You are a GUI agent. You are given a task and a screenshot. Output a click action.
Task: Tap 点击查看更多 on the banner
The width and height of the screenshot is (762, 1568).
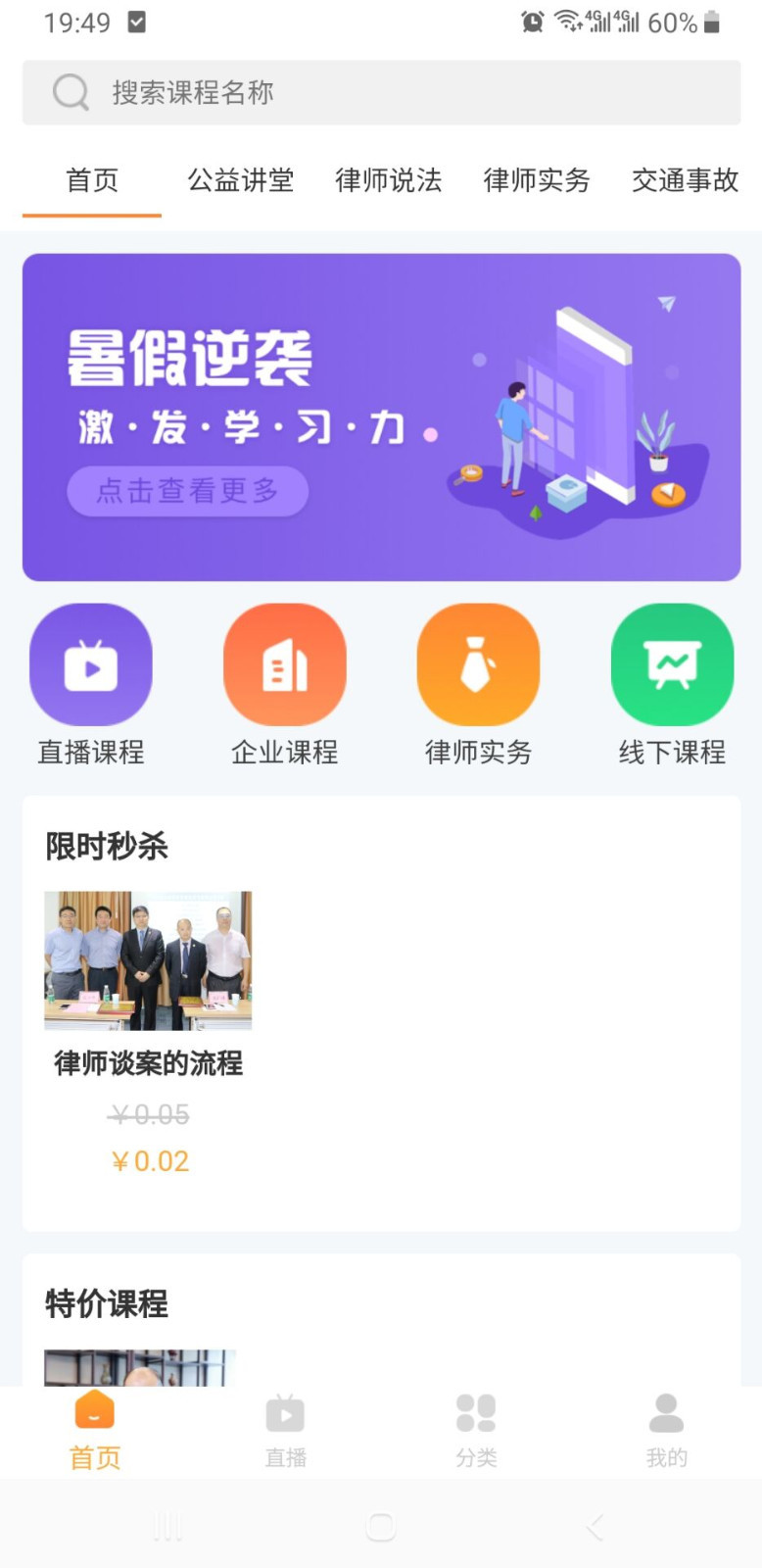[x=187, y=493]
